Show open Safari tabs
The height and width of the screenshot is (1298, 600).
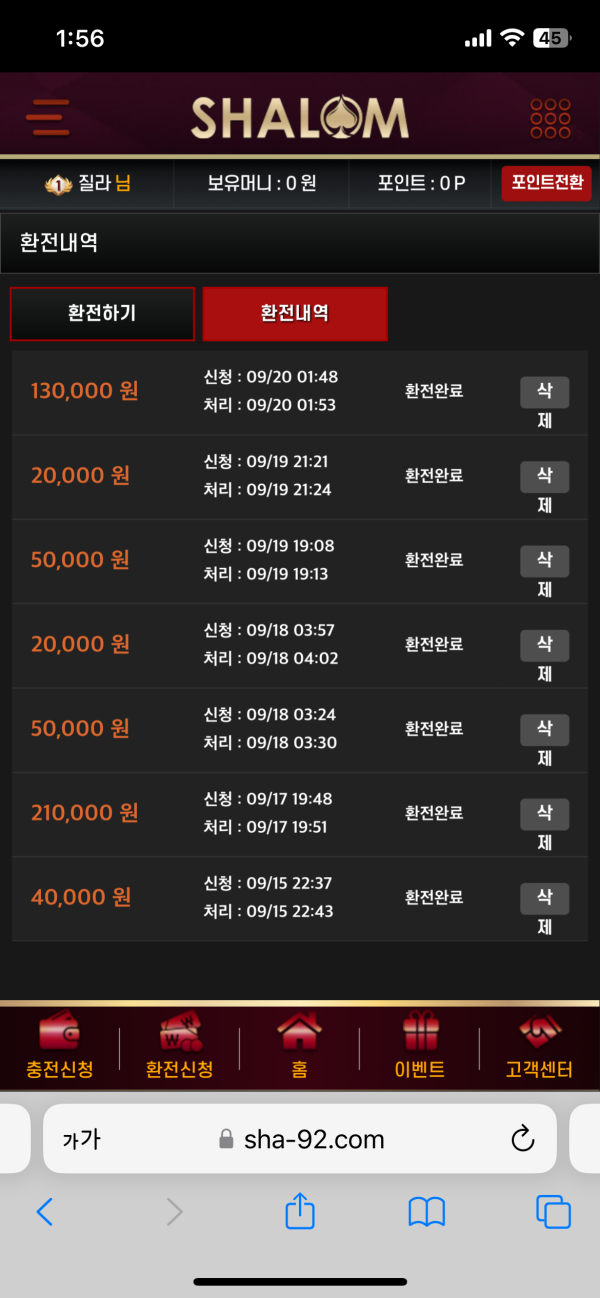[553, 1213]
